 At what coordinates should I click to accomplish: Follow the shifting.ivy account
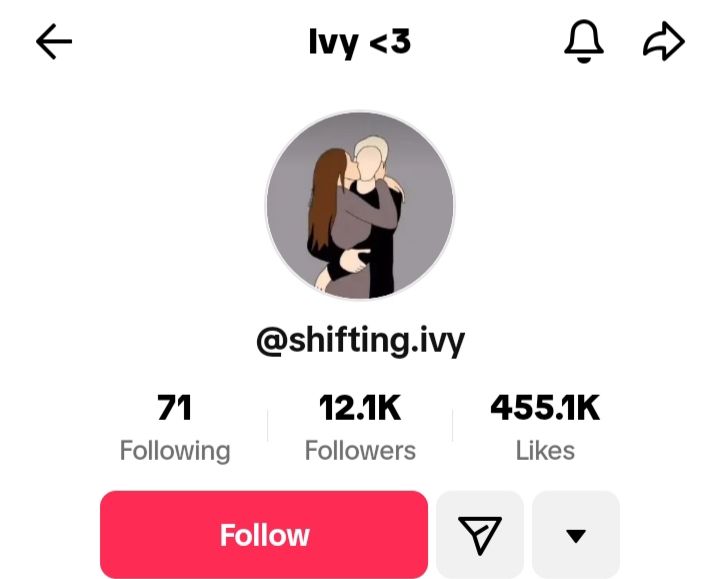264,535
